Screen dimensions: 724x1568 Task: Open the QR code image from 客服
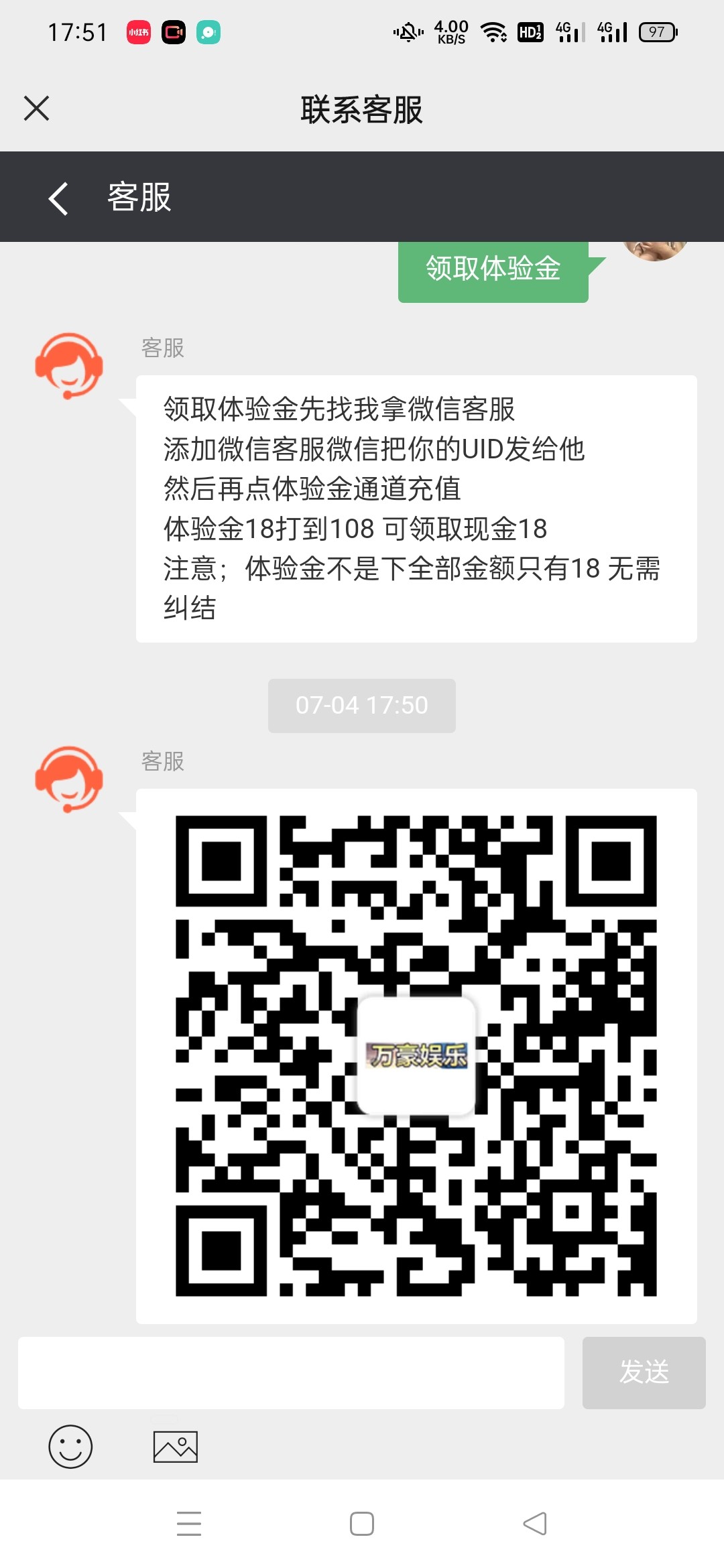click(x=416, y=1055)
